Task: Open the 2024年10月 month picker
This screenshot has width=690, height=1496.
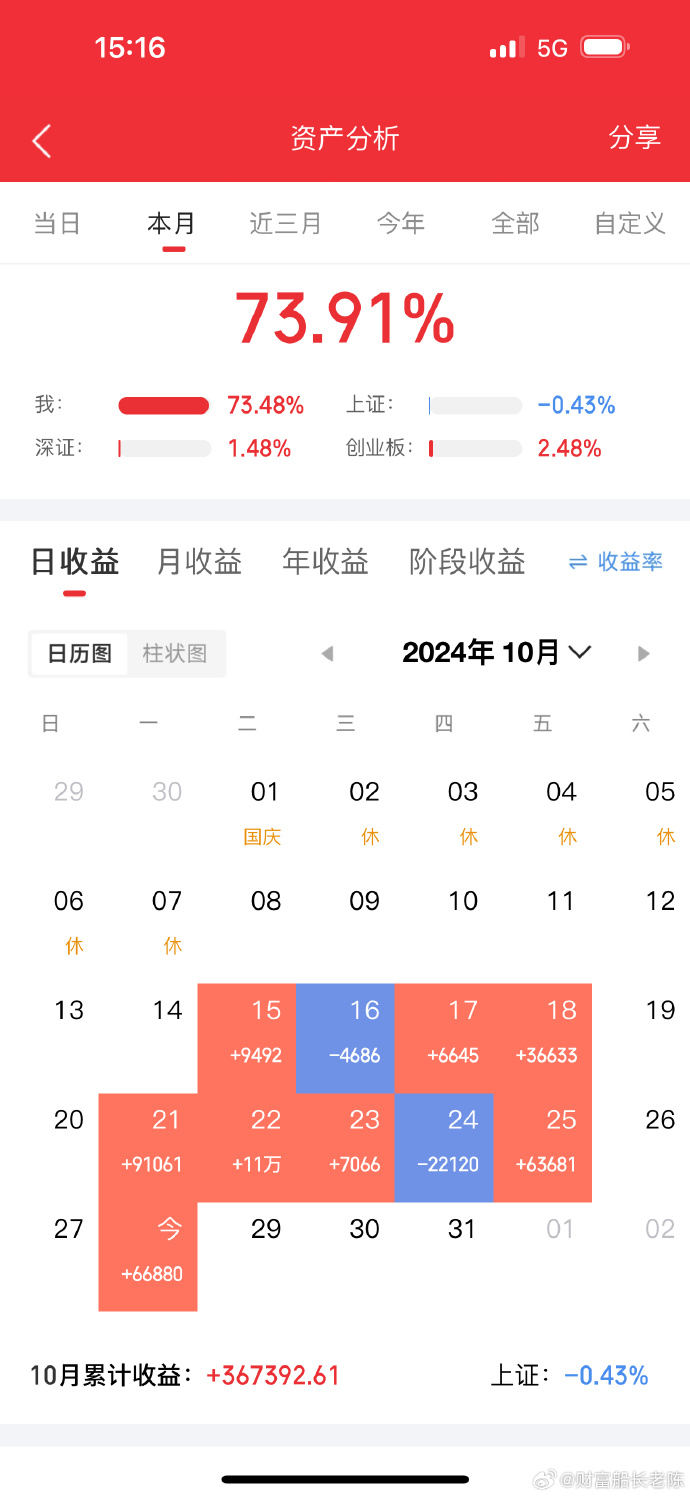Action: click(496, 653)
